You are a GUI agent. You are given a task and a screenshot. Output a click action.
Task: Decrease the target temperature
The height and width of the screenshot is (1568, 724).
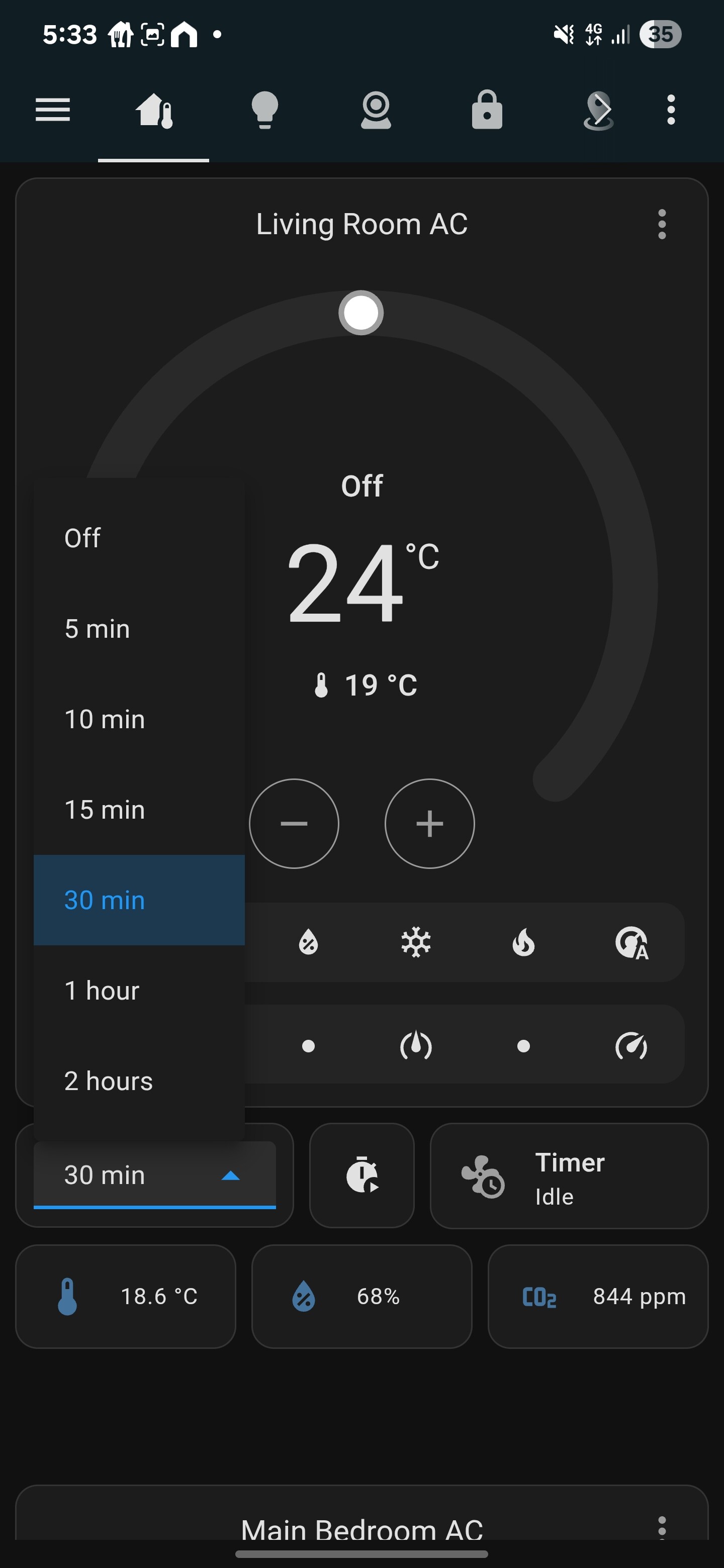294,824
